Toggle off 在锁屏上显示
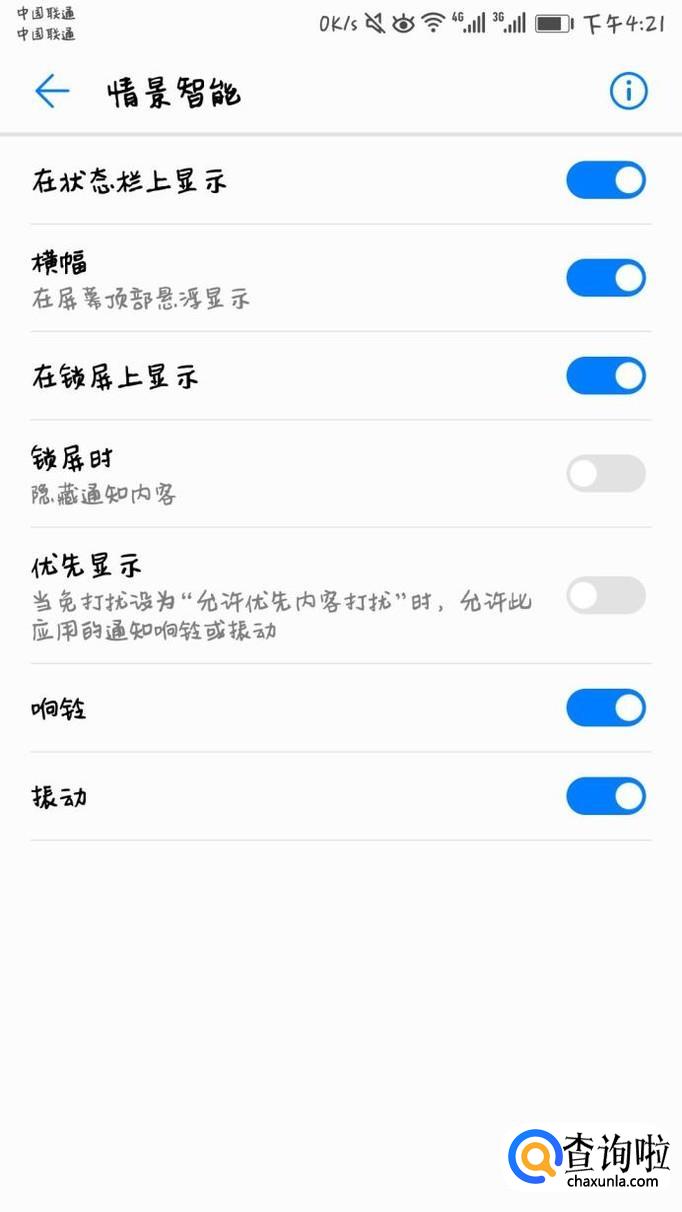The height and width of the screenshot is (1212, 682). coord(606,376)
